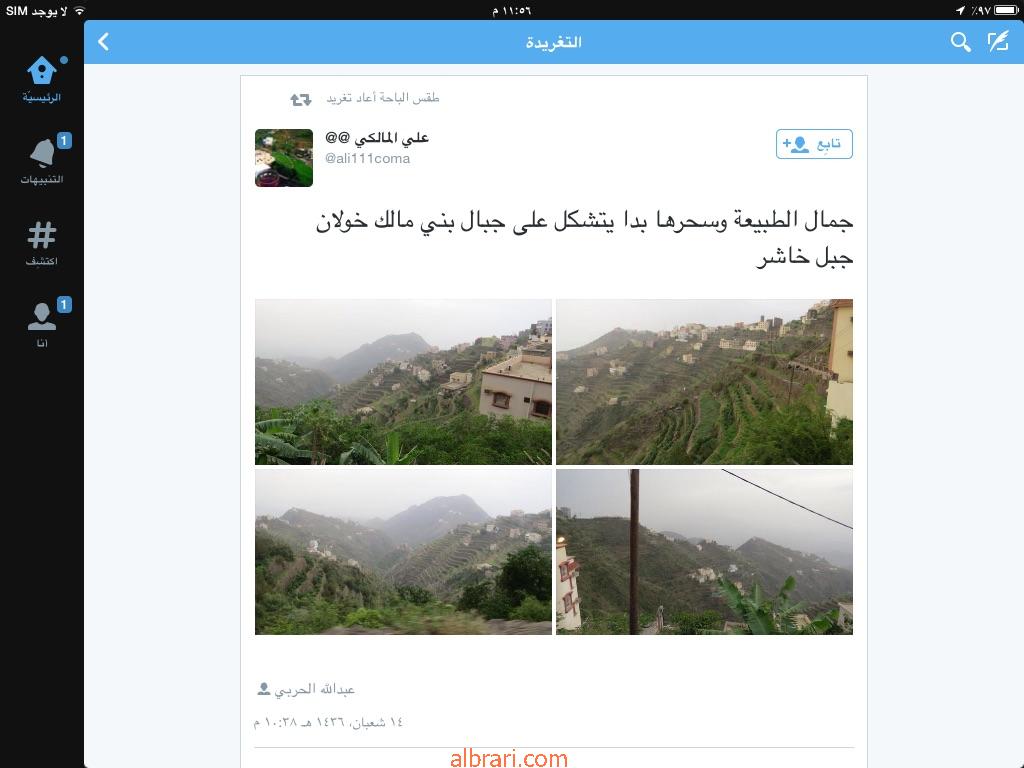Open the أنا profile tab
Image resolution: width=1024 pixels, height=768 pixels.
42,325
